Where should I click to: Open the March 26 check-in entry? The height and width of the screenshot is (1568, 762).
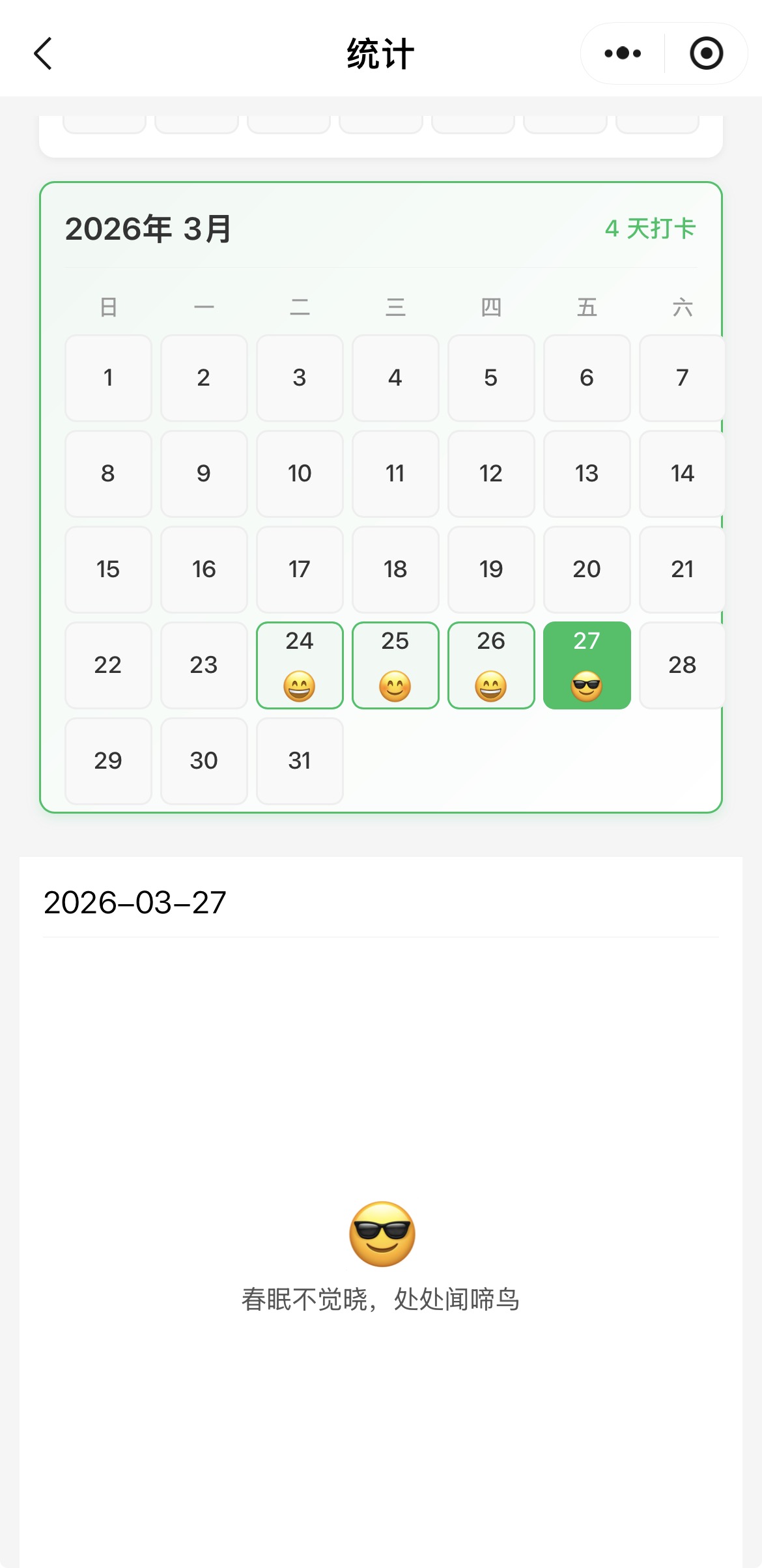tap(491, 665)
